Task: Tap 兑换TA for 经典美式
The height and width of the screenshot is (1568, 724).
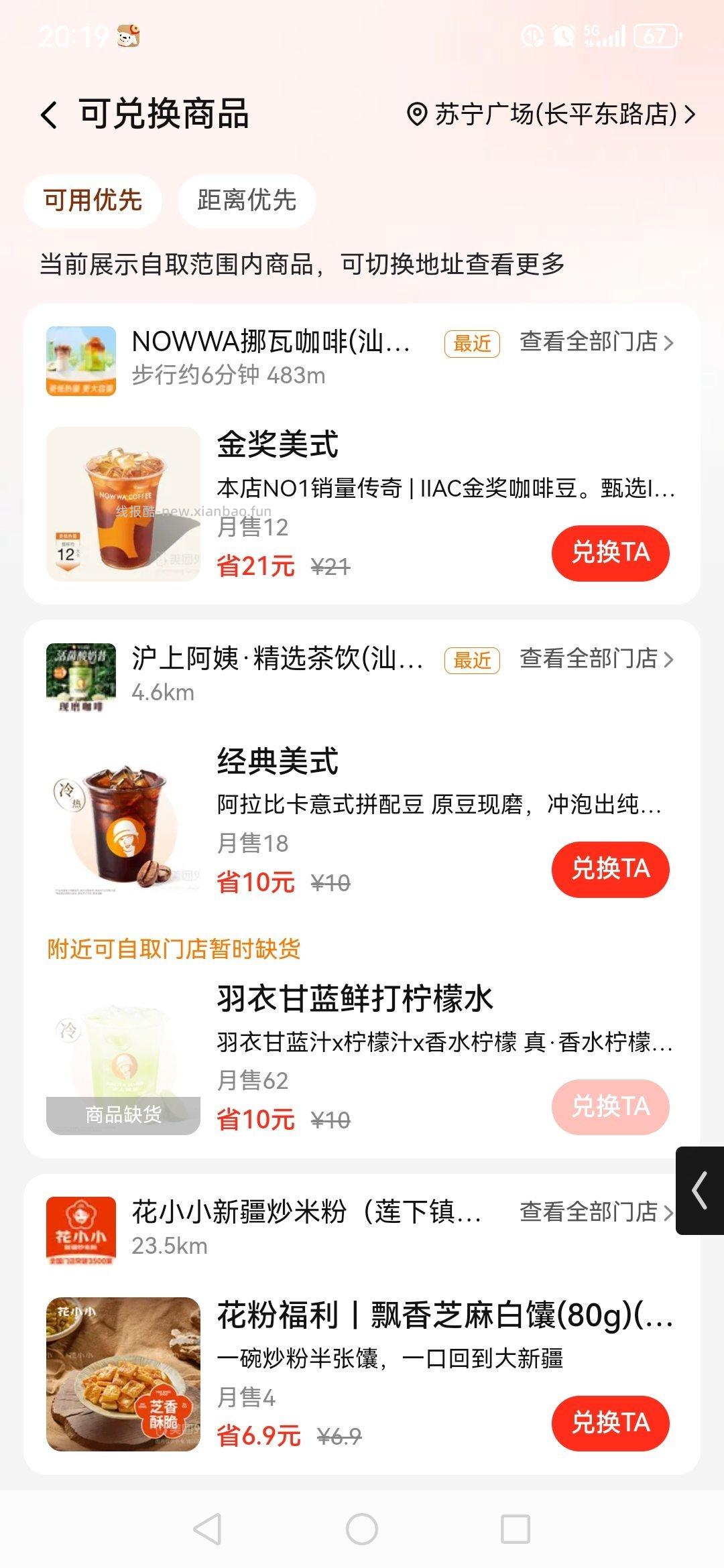Action: (x=611, y=868)
